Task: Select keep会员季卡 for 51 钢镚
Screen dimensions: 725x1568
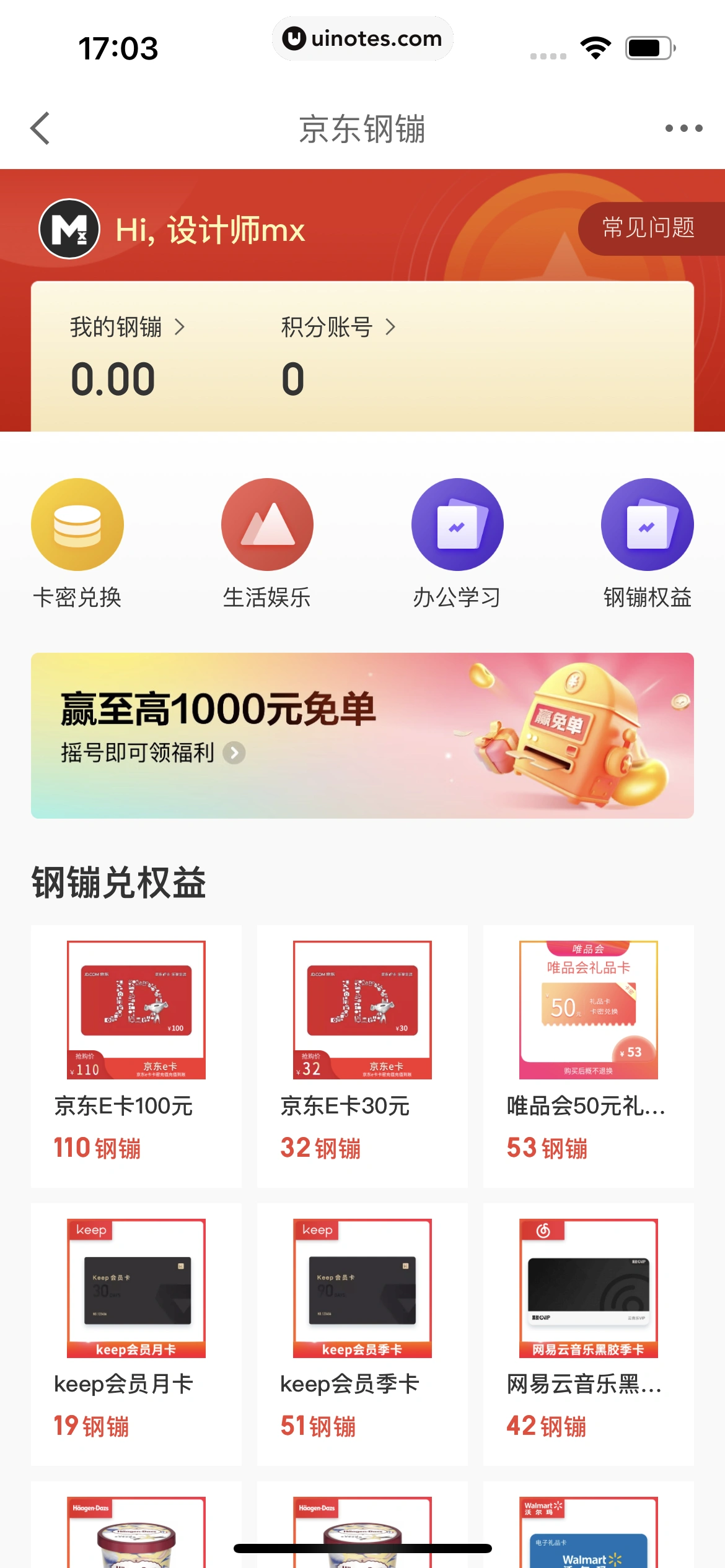Action: click(x=362, y=1333)
